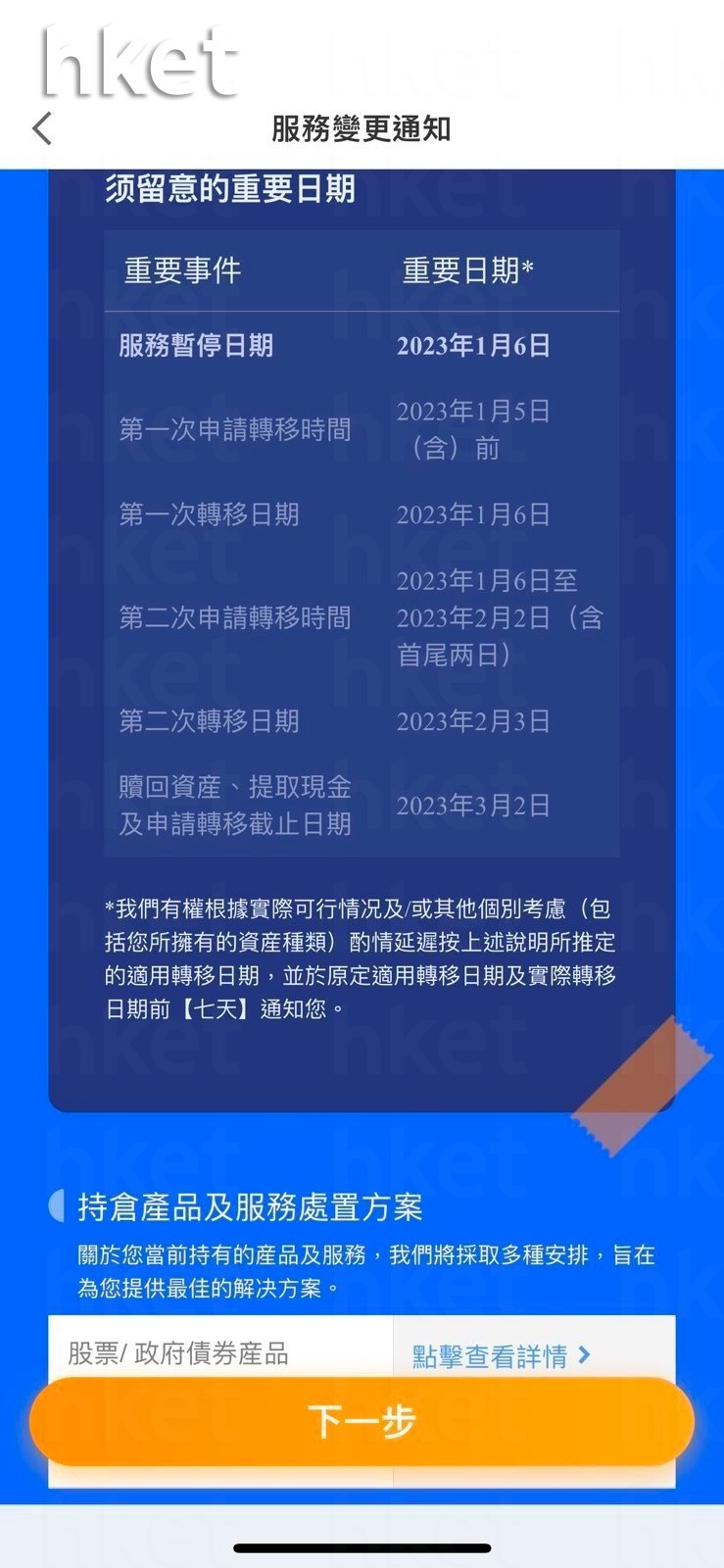Open 點擊查看詳情 for 股票/政府債券產品

(x=501, y=1355)
